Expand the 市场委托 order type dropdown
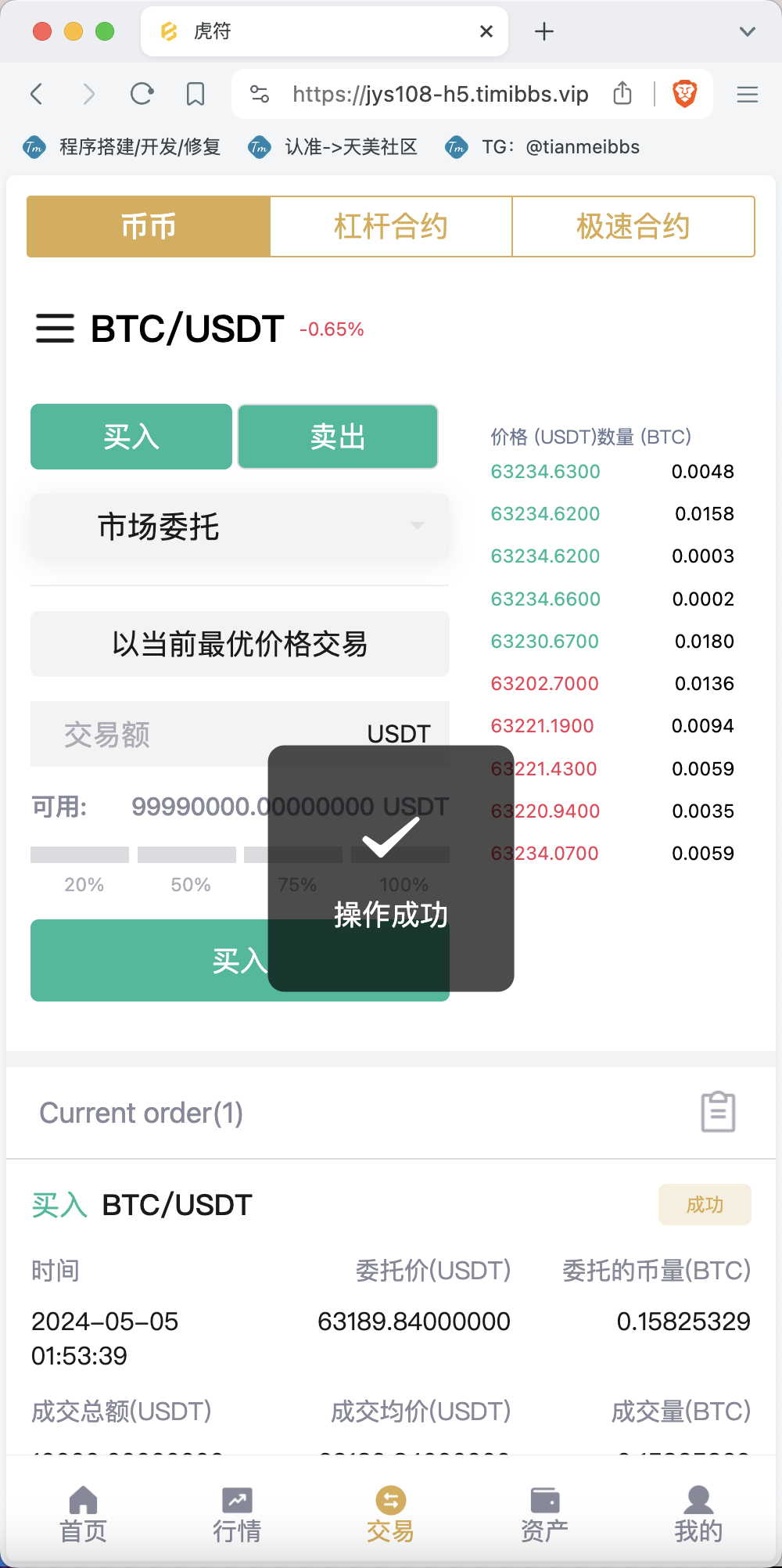The width and height of the screenshot is (782, 1568). [240, 527]
